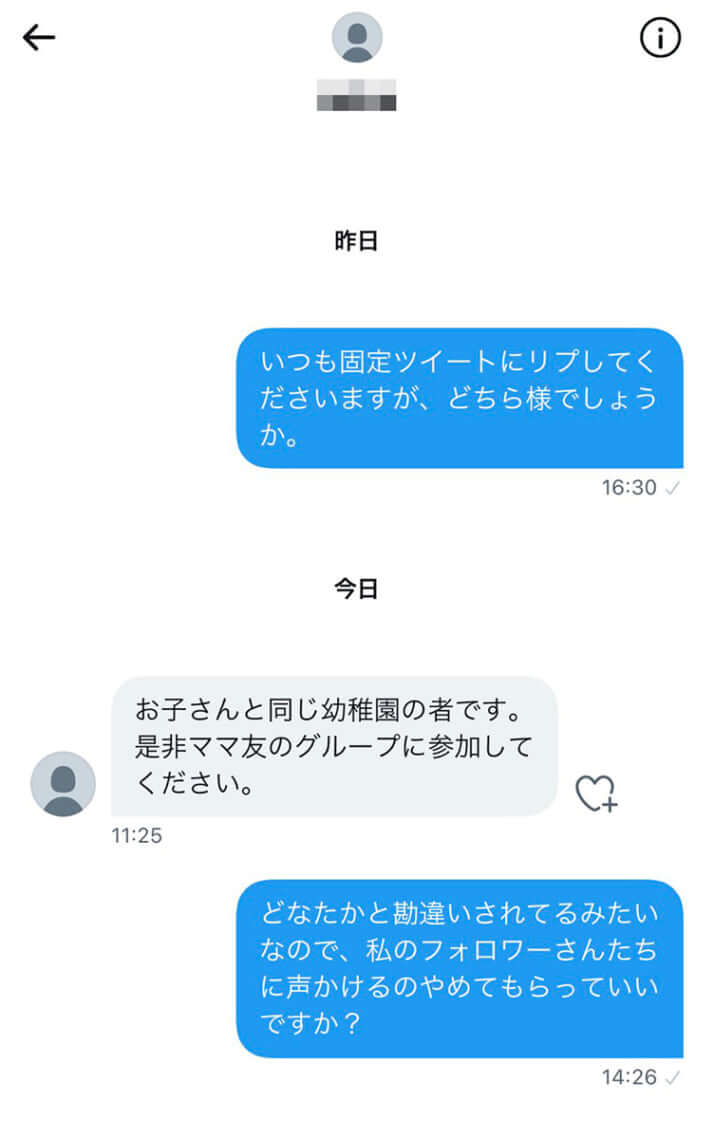Tap the sender's avatar beside the 11:25 message
Viewport: 714px width, 1139px height.
(x=64, y=784)
